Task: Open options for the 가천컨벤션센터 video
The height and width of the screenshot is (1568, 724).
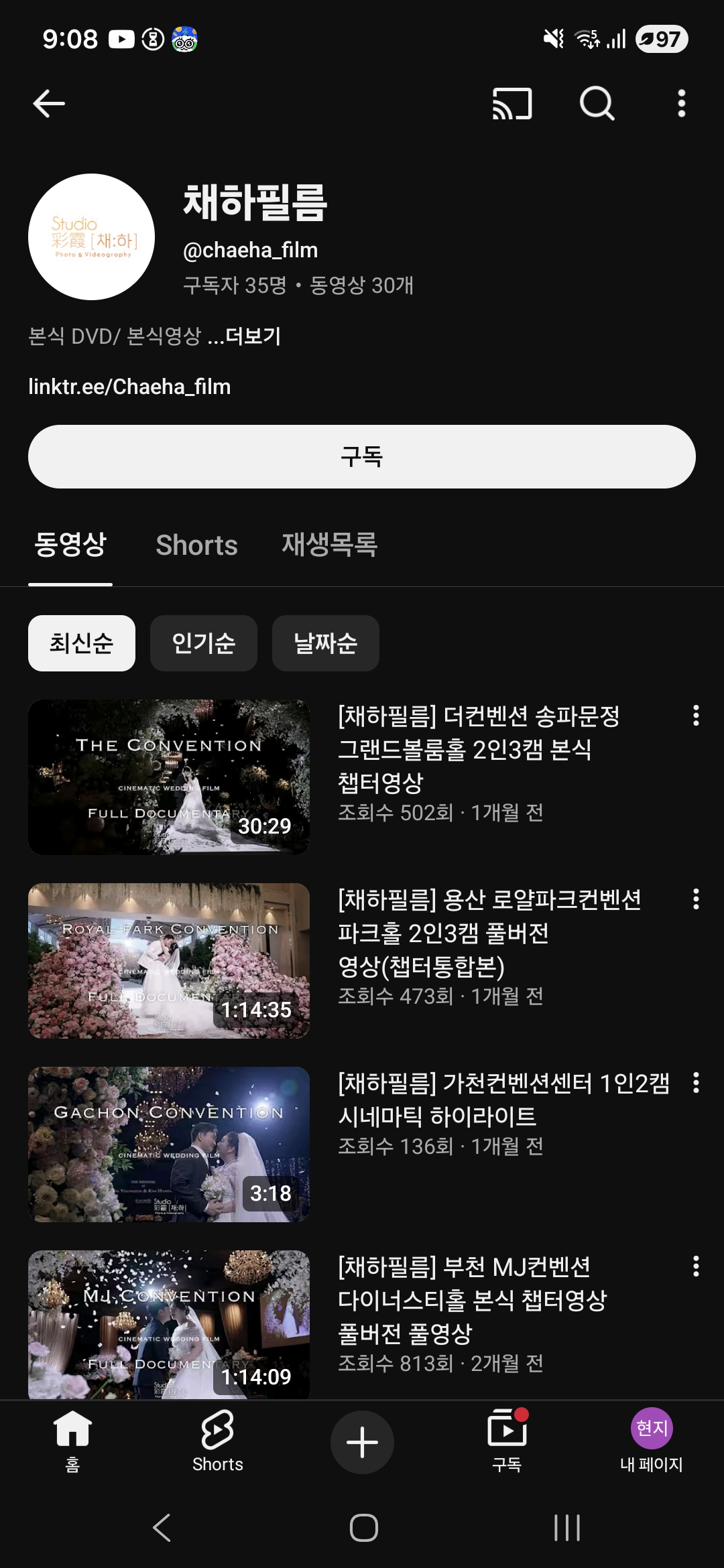Action: [696, 1083]
